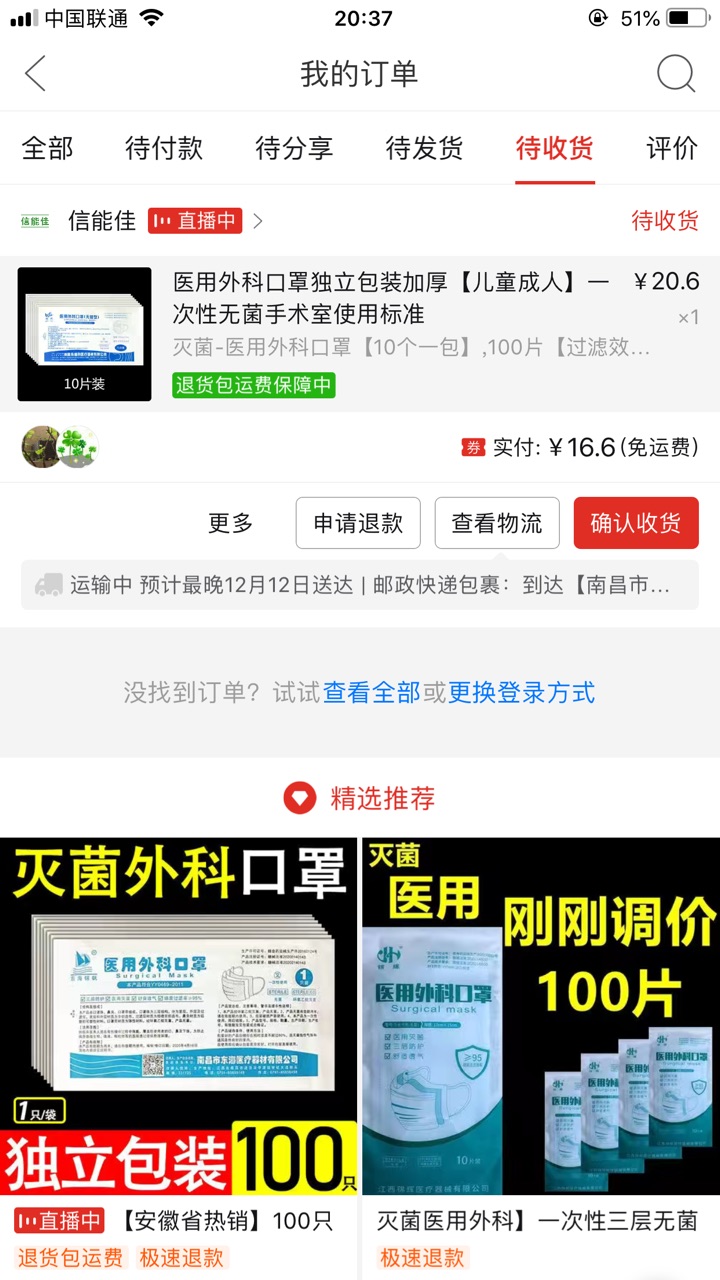Open the 运输中 logistics status row
The height and width of the screenshot is (1280, 720).
(359, 585)
